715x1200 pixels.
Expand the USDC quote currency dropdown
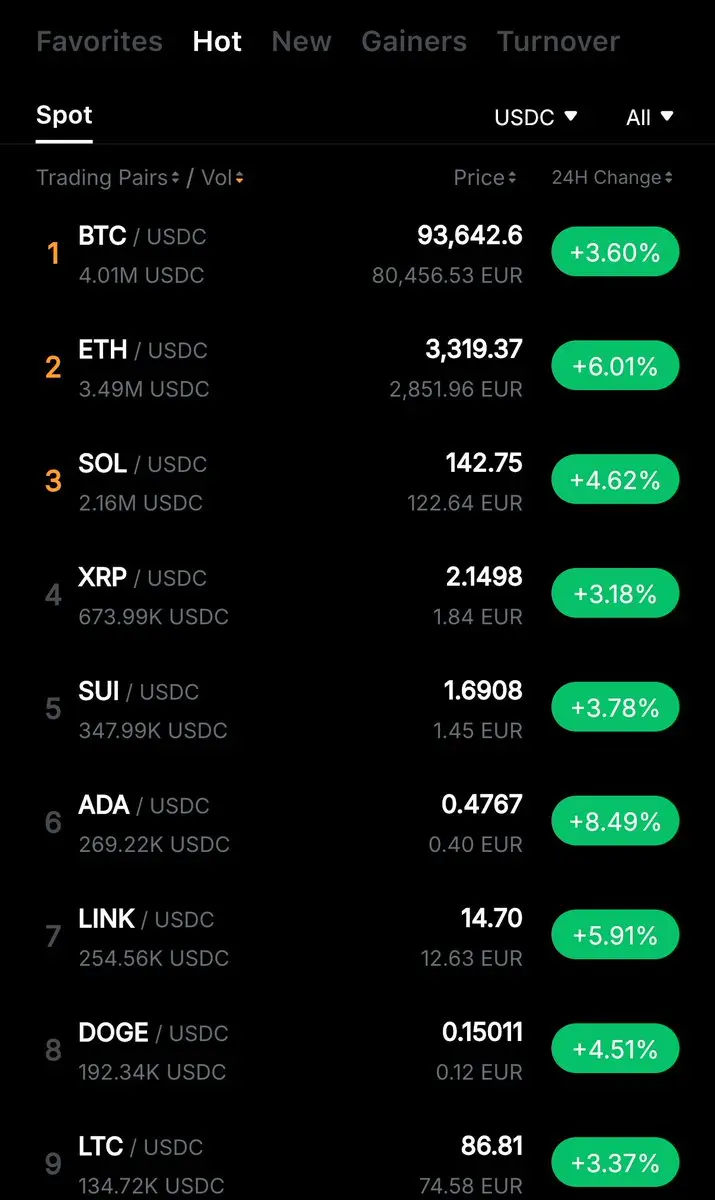point(536,117)
